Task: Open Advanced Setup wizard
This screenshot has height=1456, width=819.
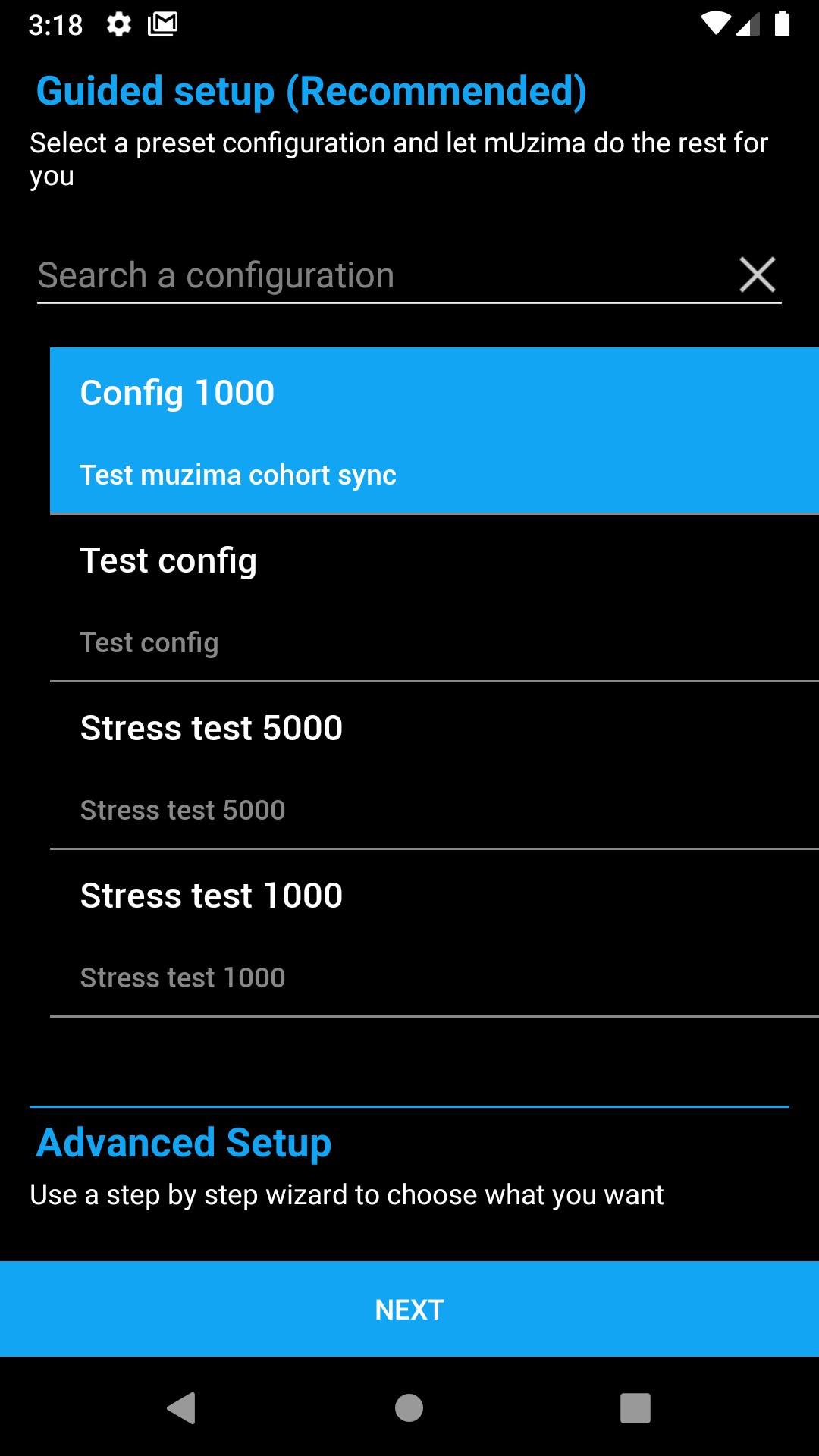Action: (x=184, y=1143)
